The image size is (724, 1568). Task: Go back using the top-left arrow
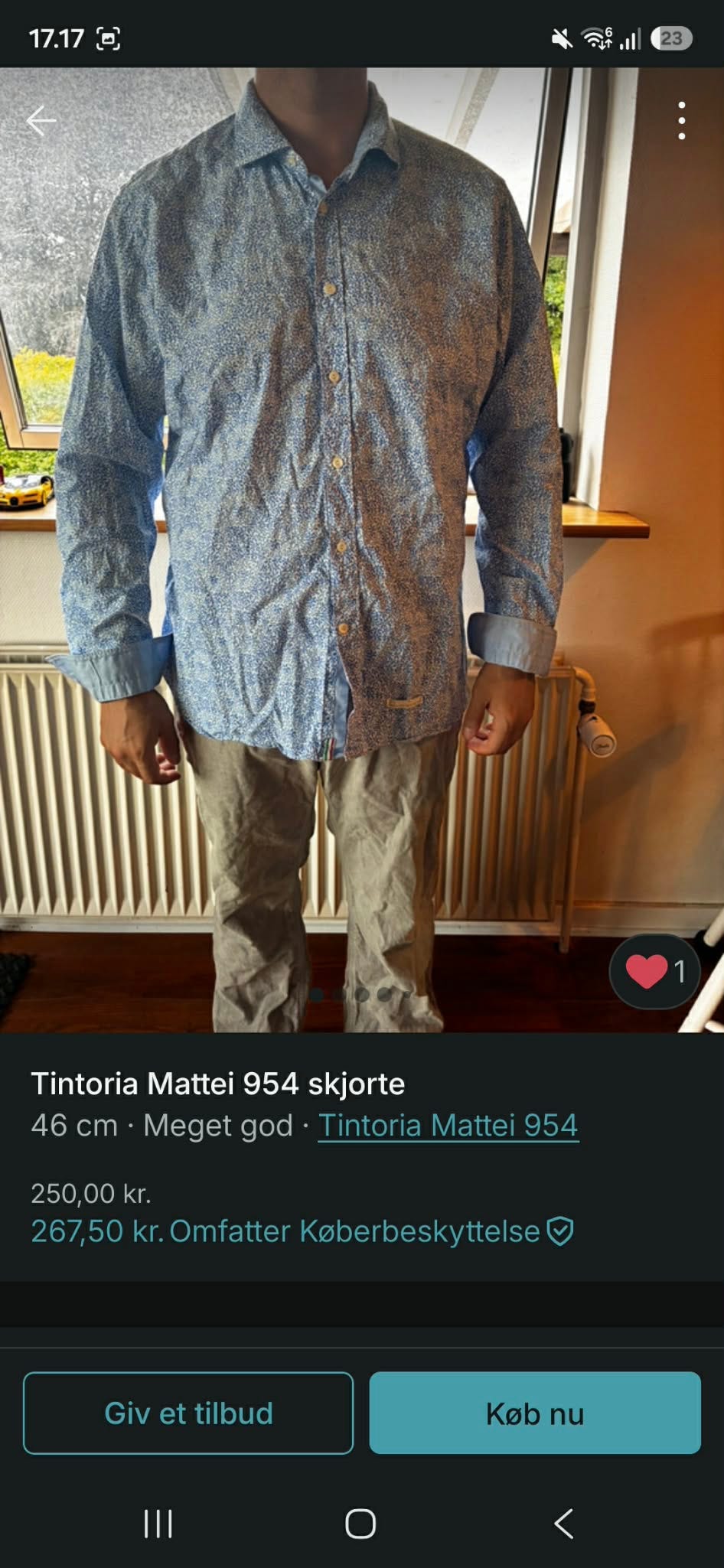41,120
